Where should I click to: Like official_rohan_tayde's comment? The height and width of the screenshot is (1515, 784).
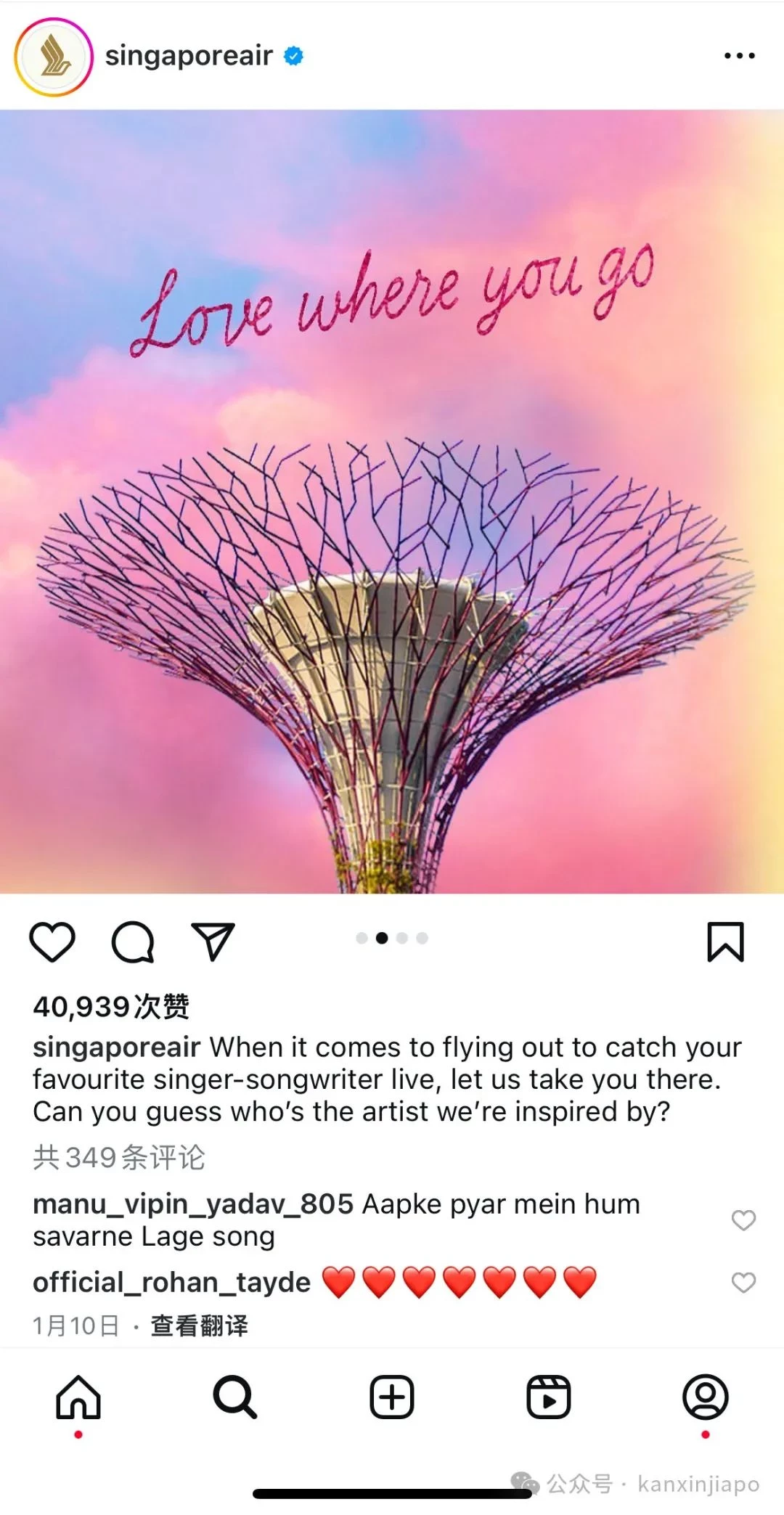coord(743,1283)
